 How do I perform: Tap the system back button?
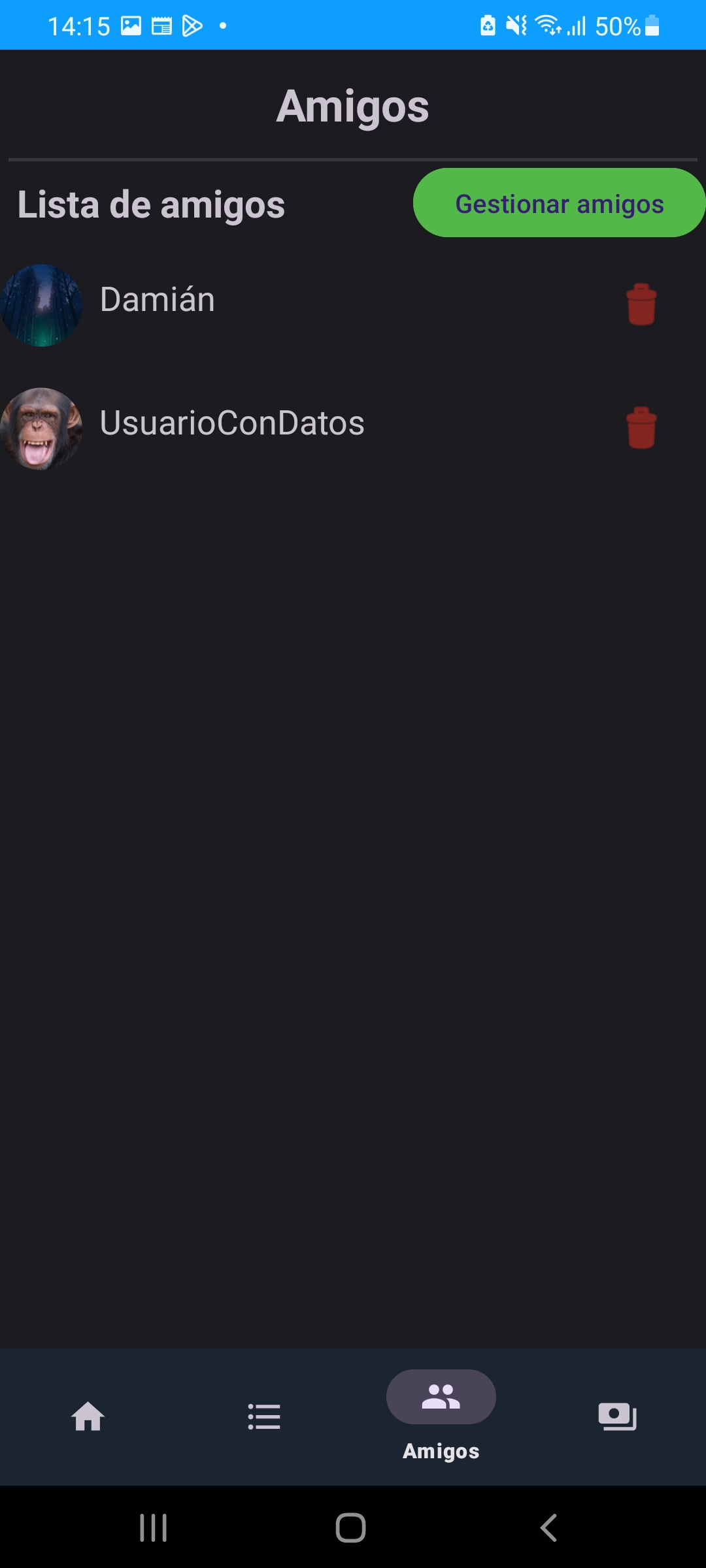coord(549,1527)
